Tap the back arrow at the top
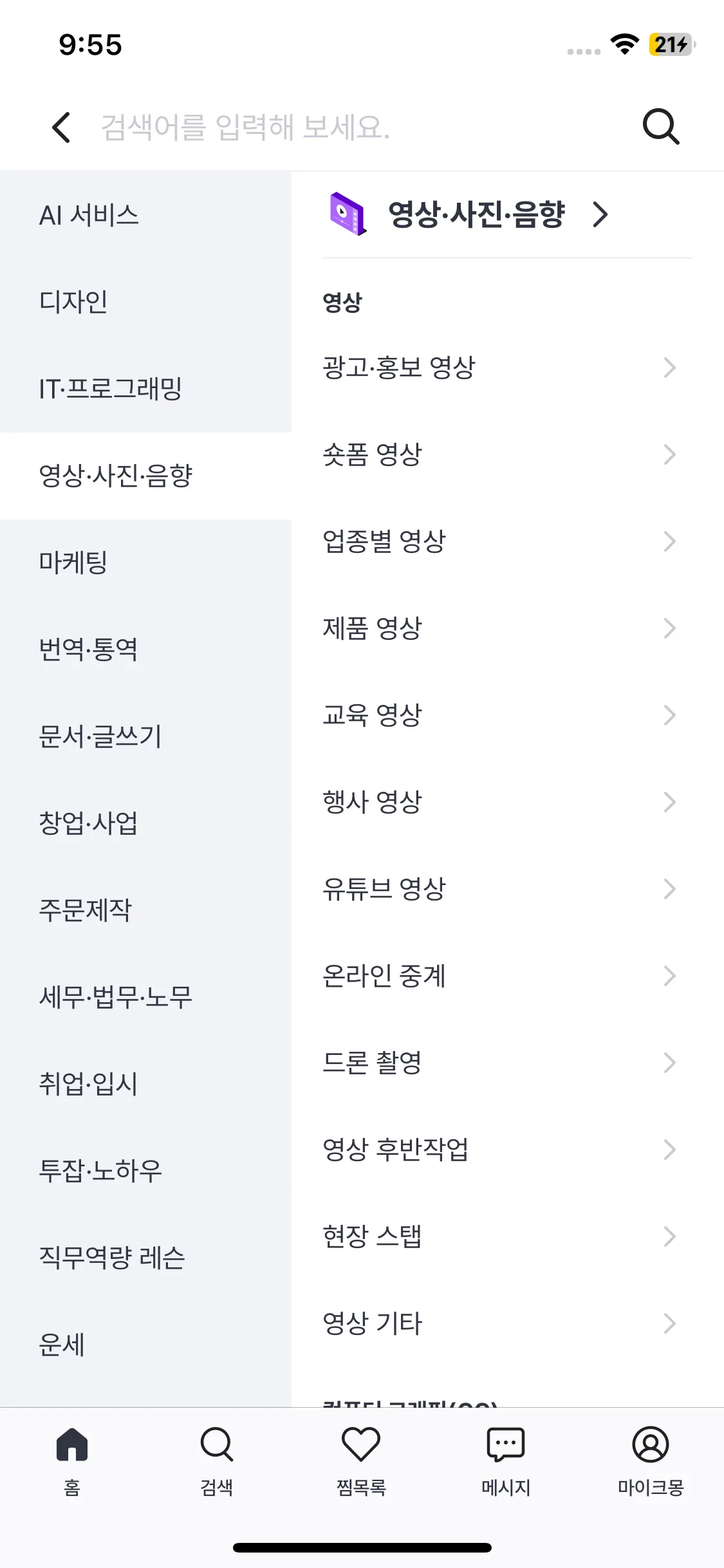The image size is (724, 1568). click(61, 127)
